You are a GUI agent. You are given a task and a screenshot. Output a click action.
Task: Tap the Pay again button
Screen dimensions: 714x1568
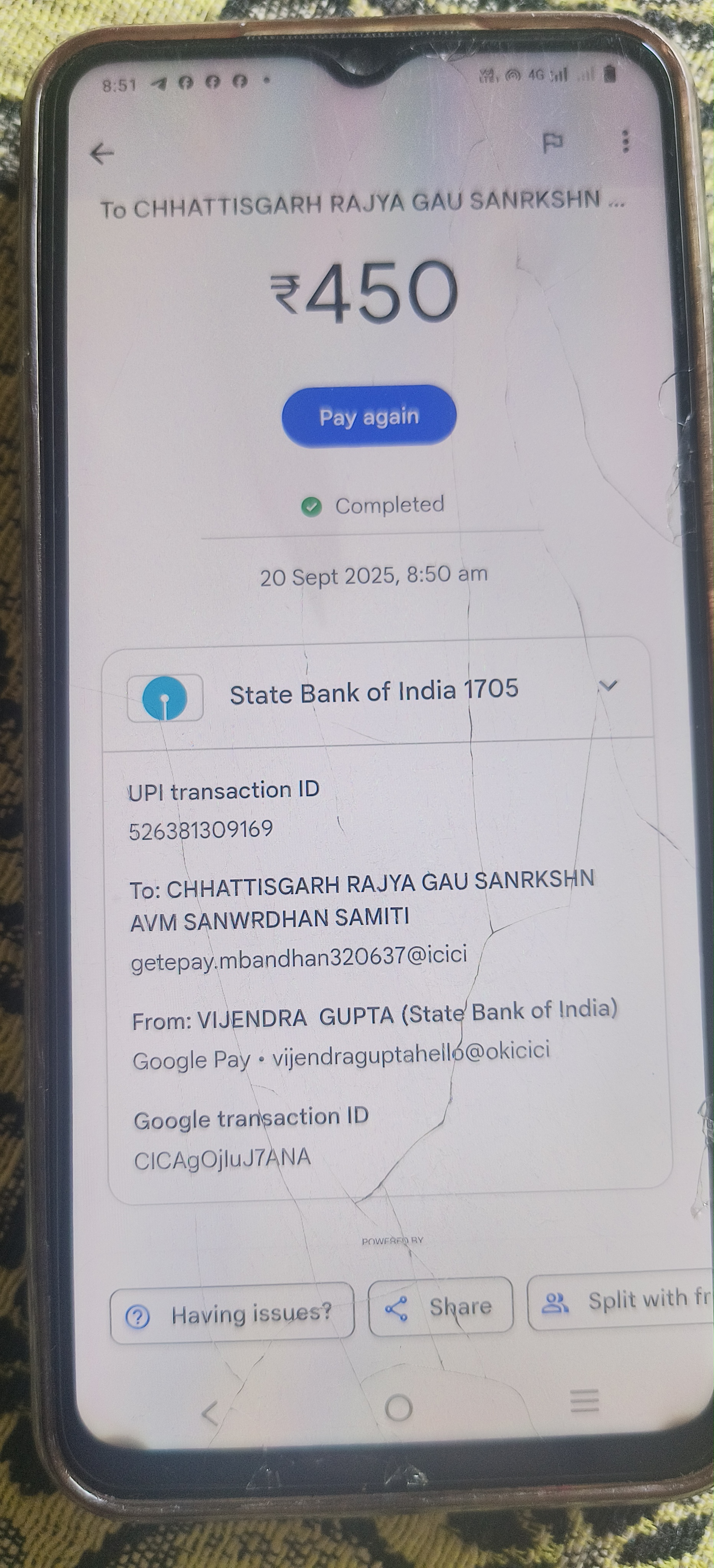[368, 417]
